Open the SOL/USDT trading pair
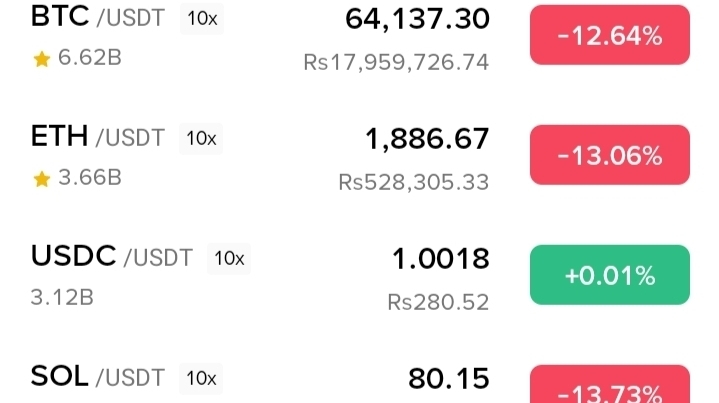The width and height of the screenshot is (719, 403). (x=98, y=377)
